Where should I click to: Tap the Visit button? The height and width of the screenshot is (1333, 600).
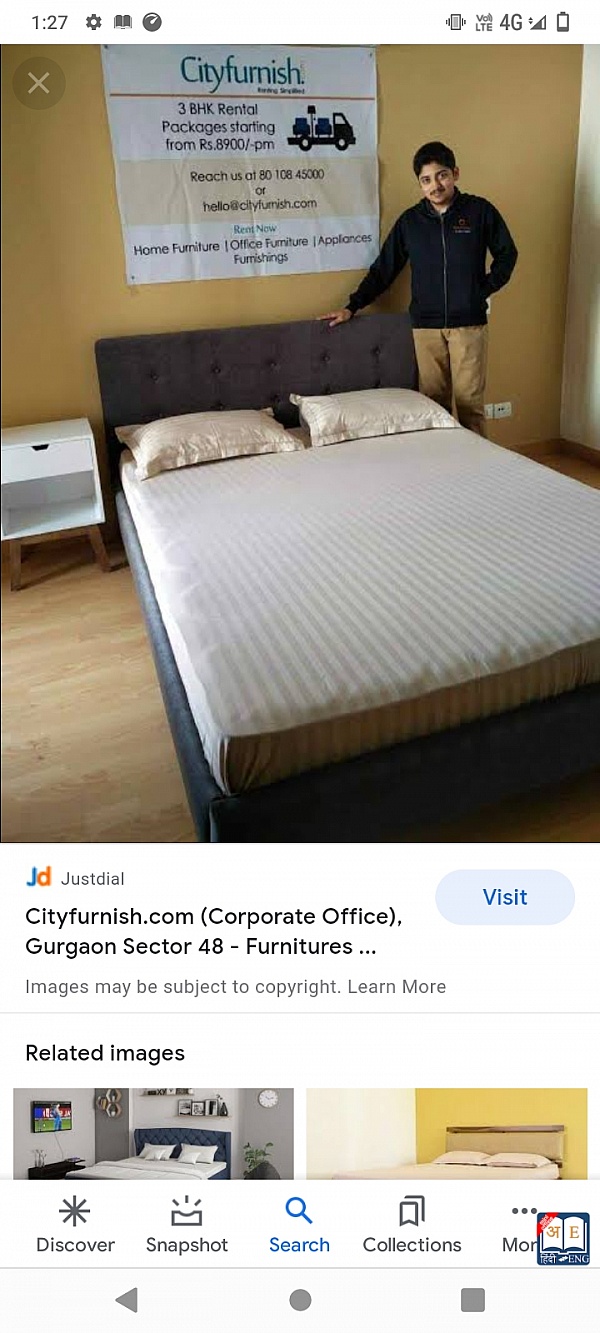(505, 897)
